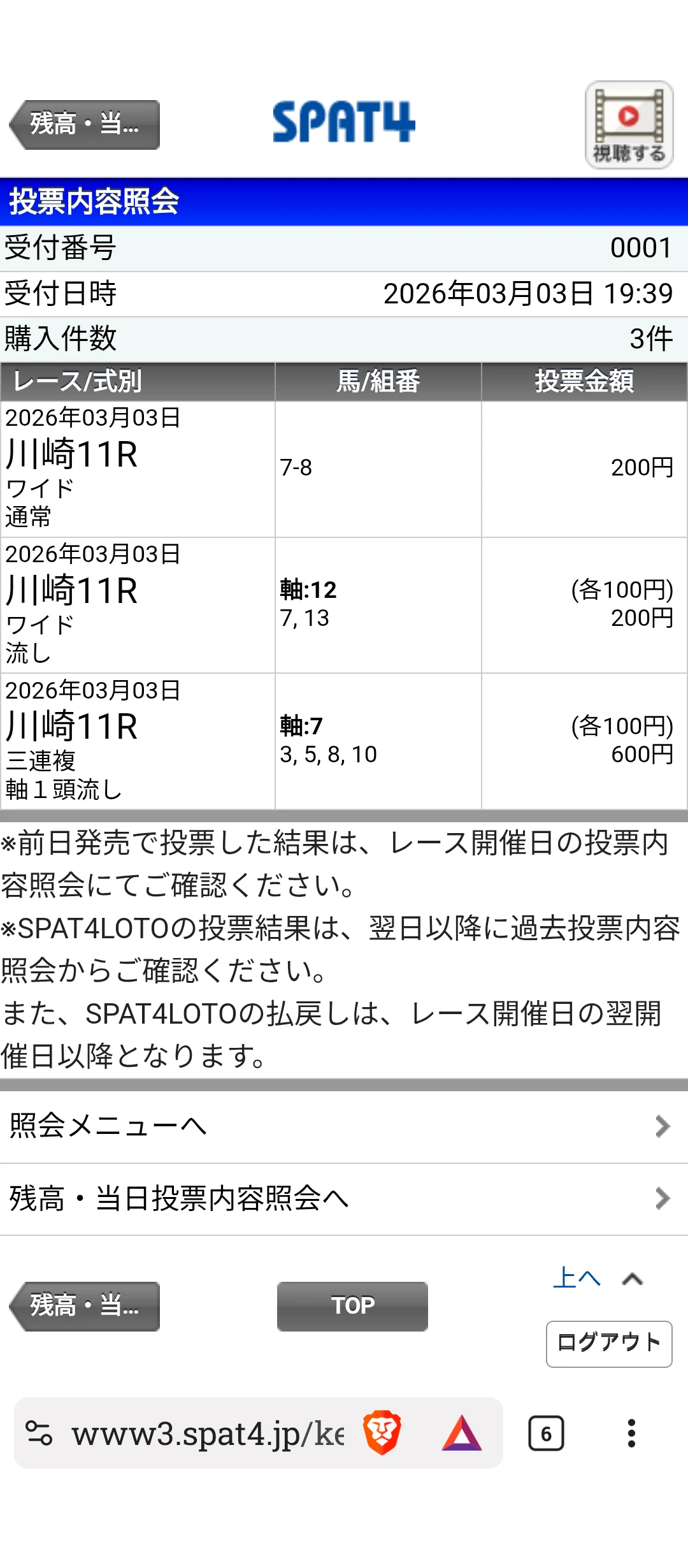Open Brave Rewards triangle icon

[x=462, y=1434]
